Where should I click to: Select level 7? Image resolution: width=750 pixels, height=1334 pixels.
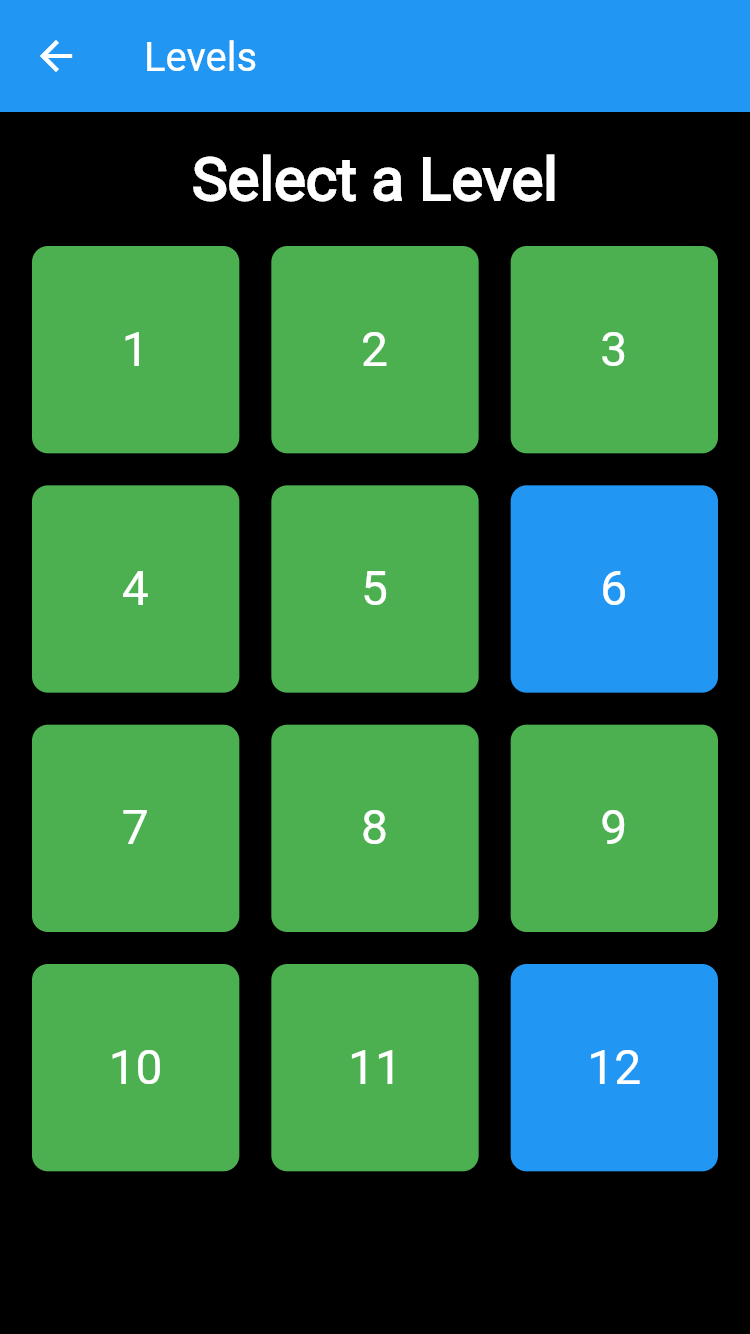pos(135,828)
